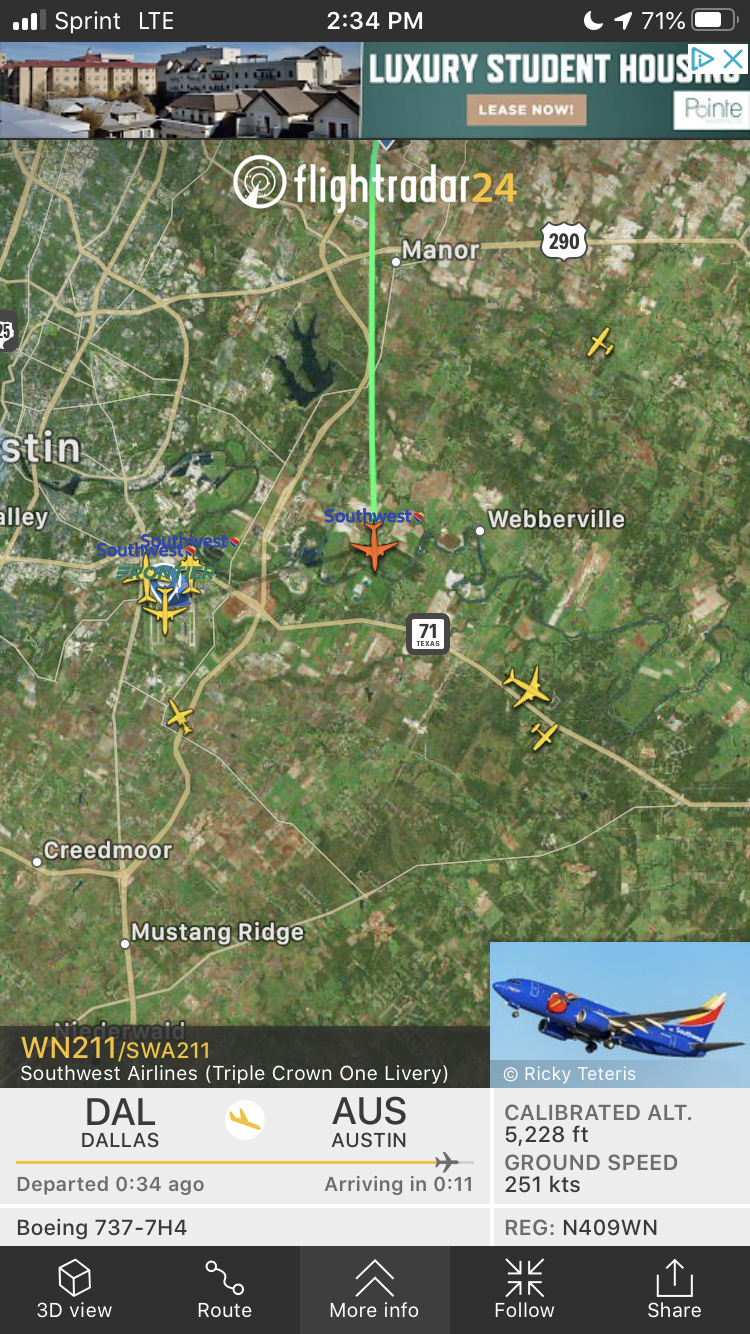
Task: Open the AdChoices info icon
Action: [x=704, y=59]
